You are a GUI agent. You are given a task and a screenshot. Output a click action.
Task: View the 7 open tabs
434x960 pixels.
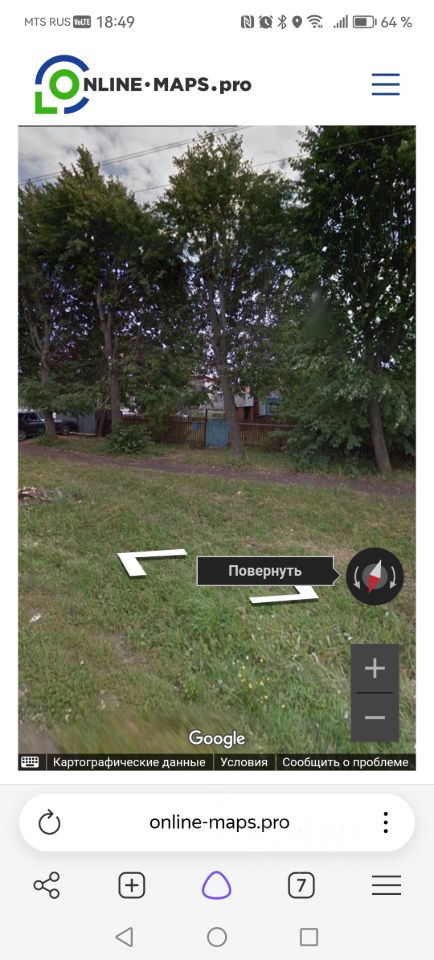301,885
